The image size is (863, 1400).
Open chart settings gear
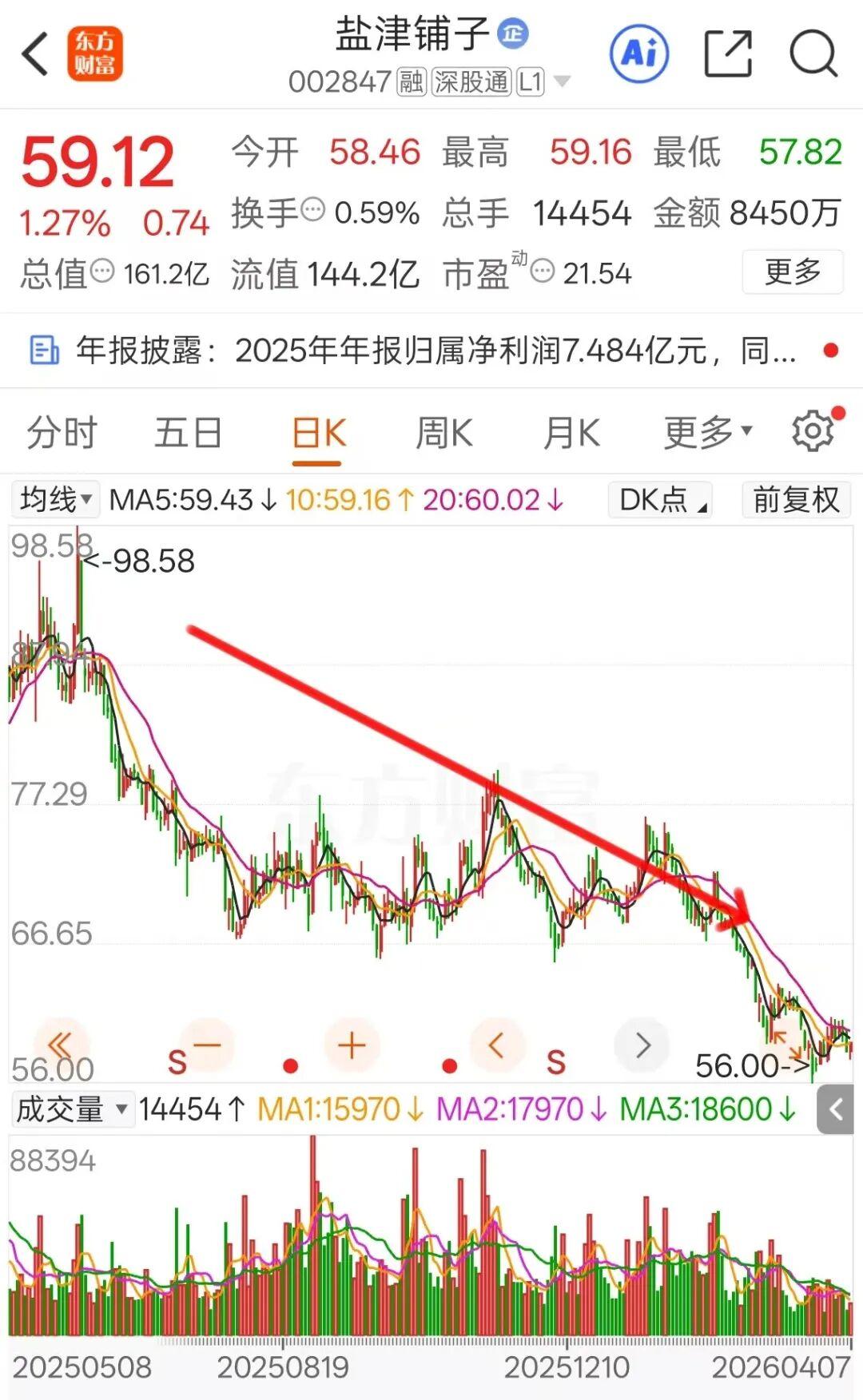[x=813, y=431]
